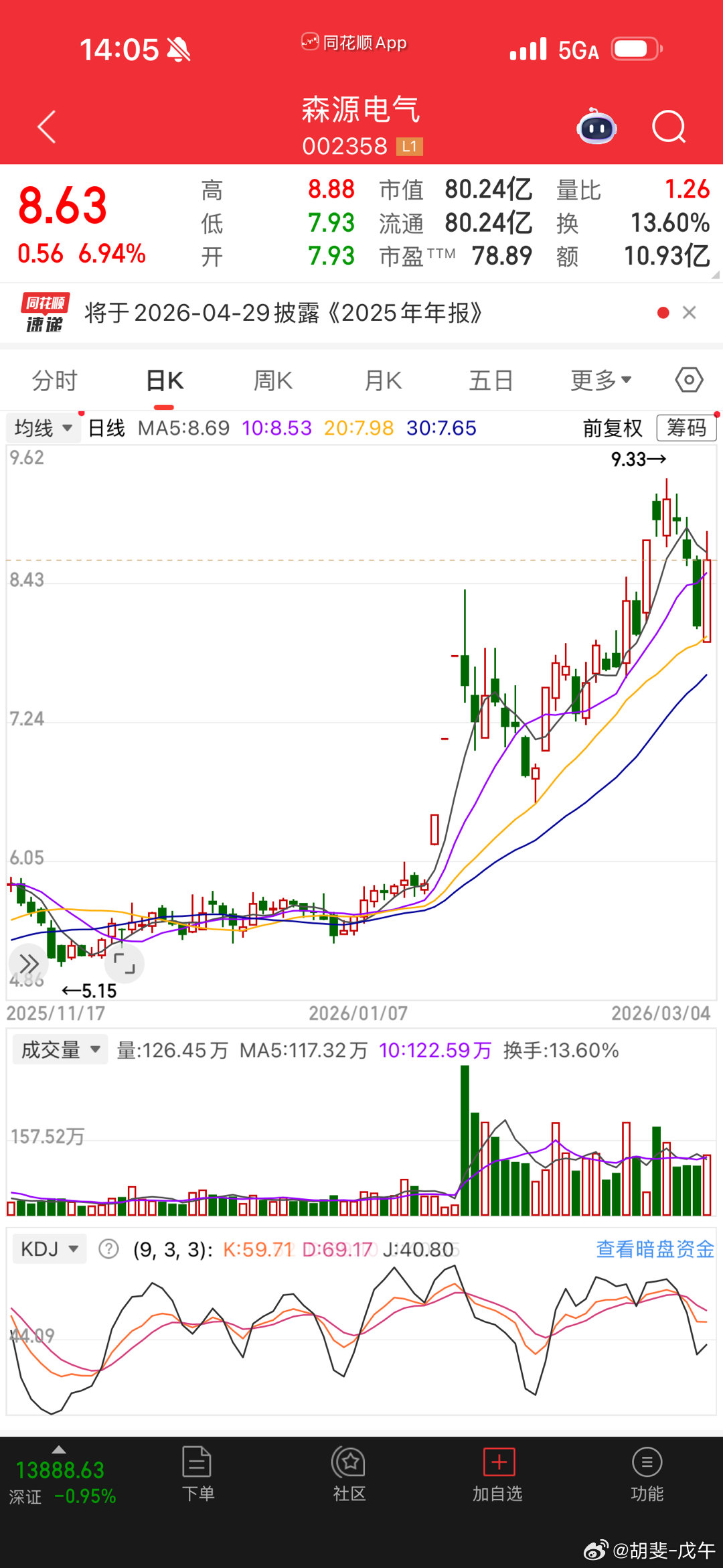723x1568 pixels.
Task: Tap the double-arrow chart expand button
Action: tap(28, 965)
